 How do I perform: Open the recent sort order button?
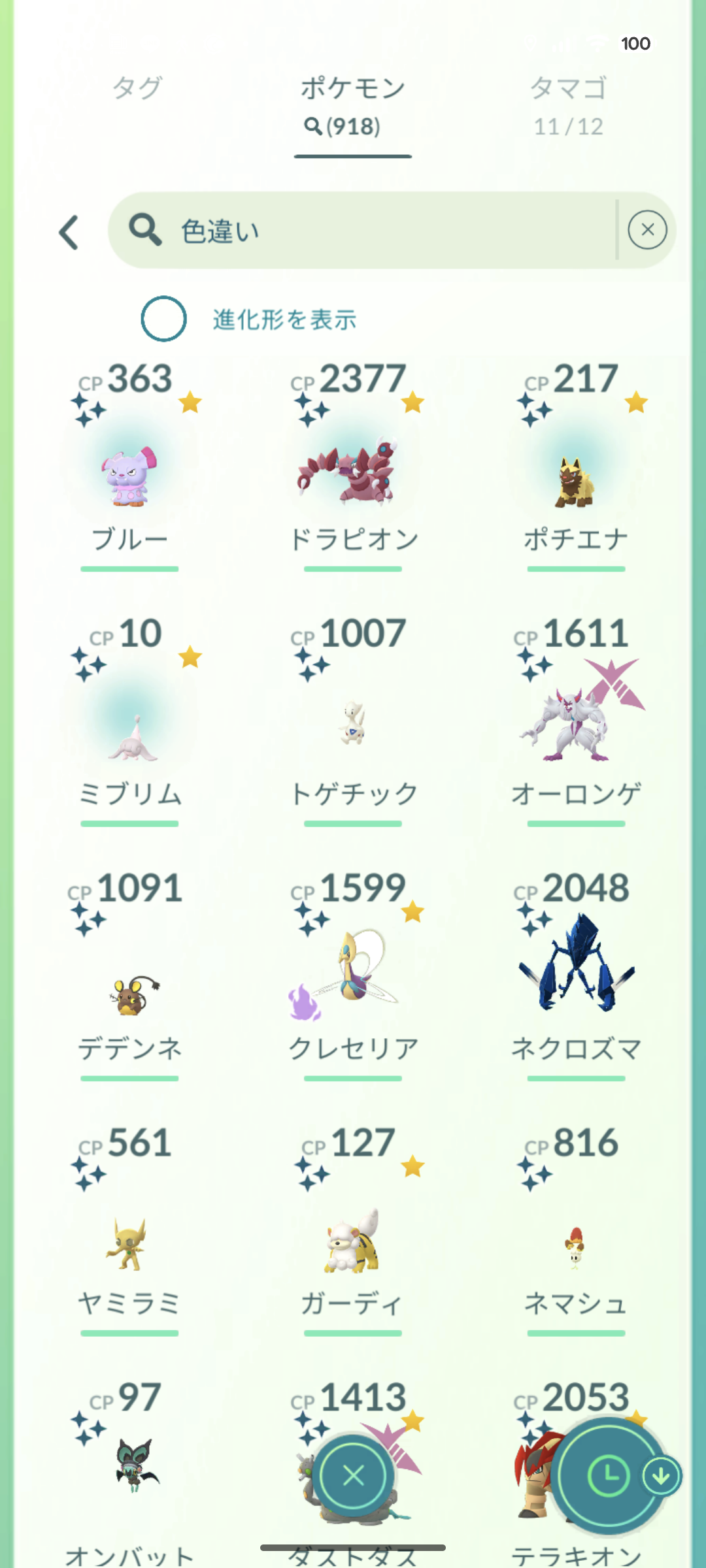click(608, 1475)
